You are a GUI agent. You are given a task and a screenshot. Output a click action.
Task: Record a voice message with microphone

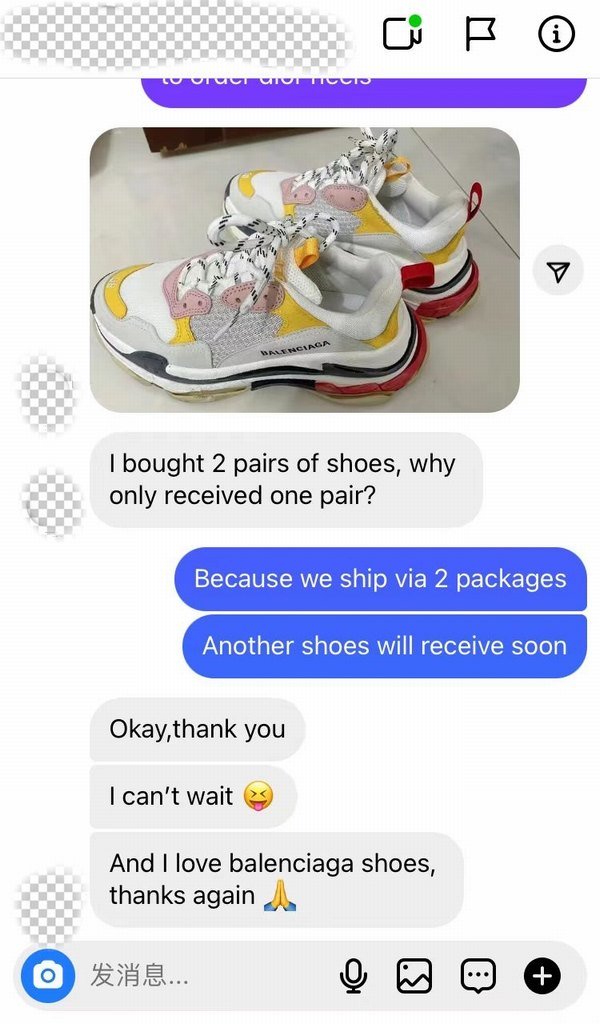[353, 975]
